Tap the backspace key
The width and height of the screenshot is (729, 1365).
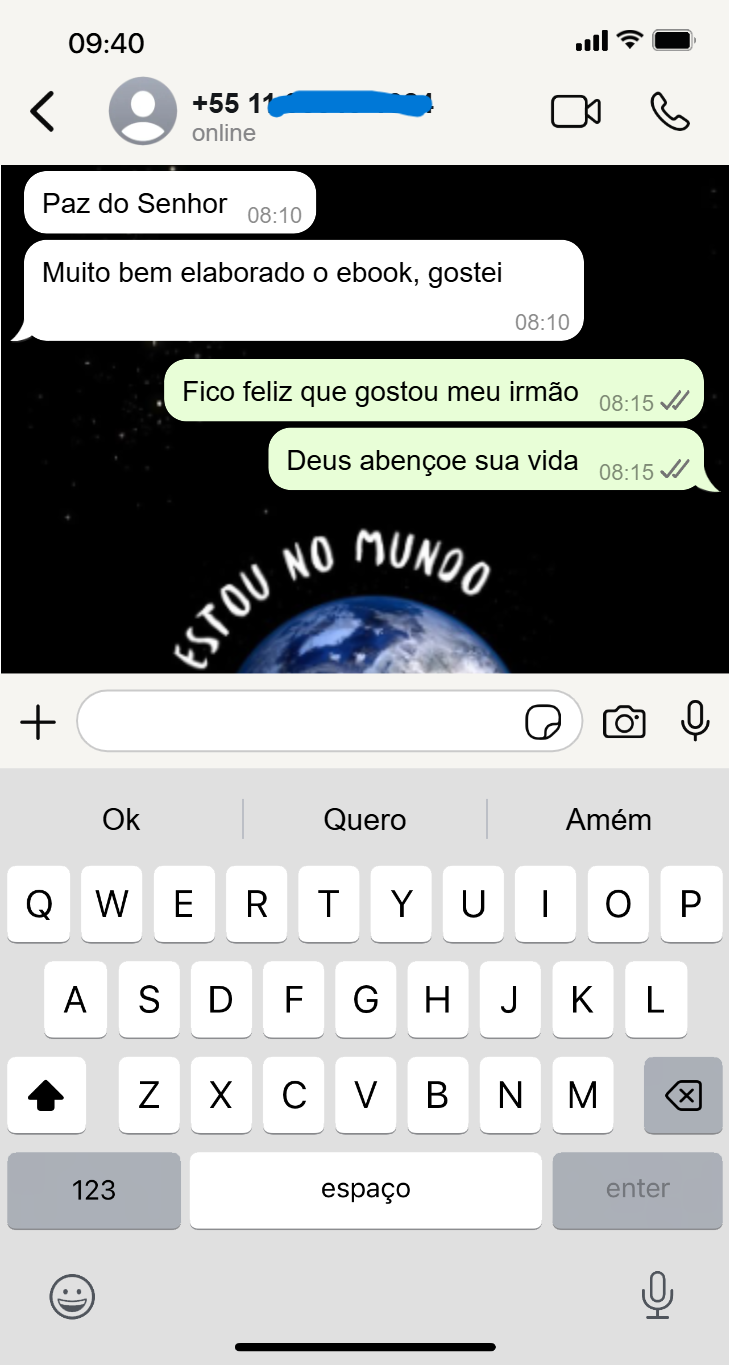(x=683, y=1096)
